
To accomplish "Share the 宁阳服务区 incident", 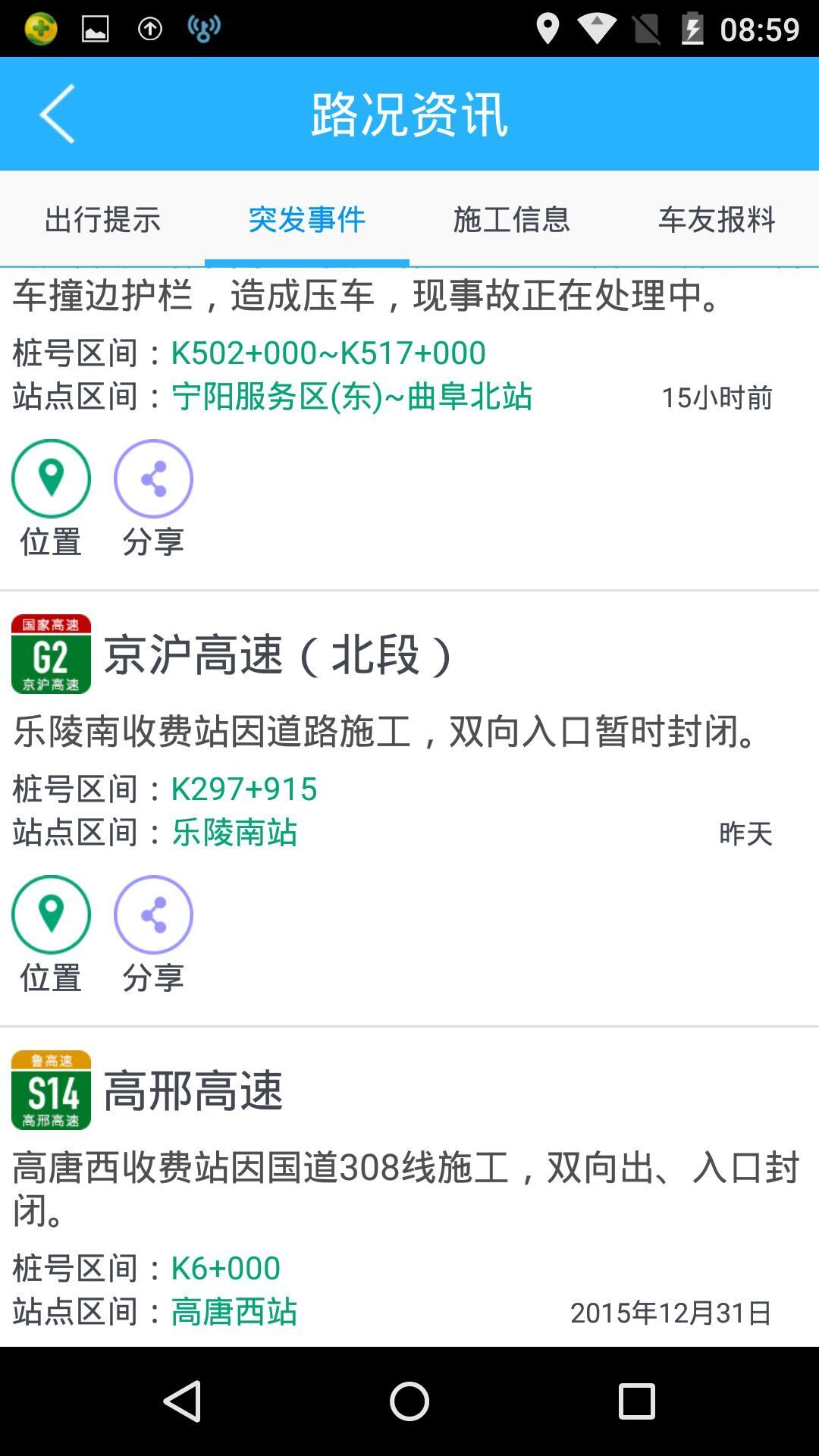I will (x=153, y=479).
